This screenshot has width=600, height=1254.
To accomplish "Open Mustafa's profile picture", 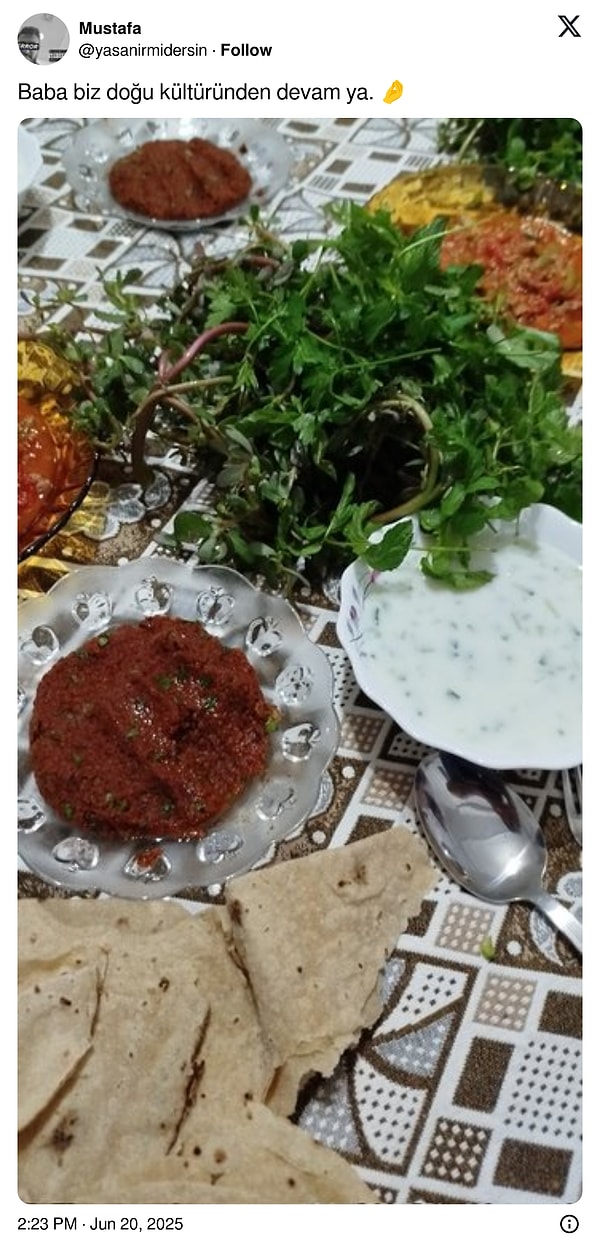I will [43, 39].
